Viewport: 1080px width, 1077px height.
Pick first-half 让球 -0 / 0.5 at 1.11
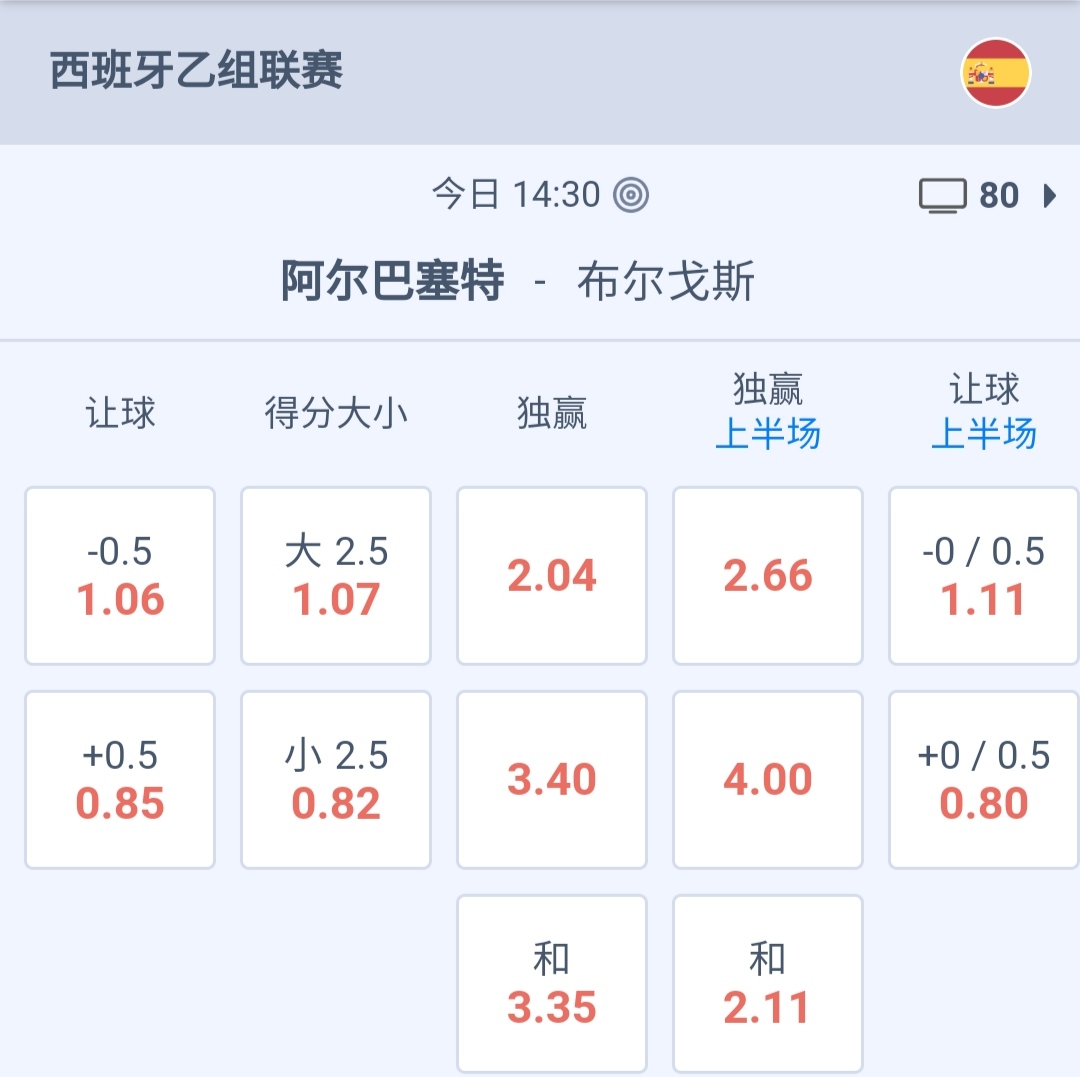[x=984, y=576]
